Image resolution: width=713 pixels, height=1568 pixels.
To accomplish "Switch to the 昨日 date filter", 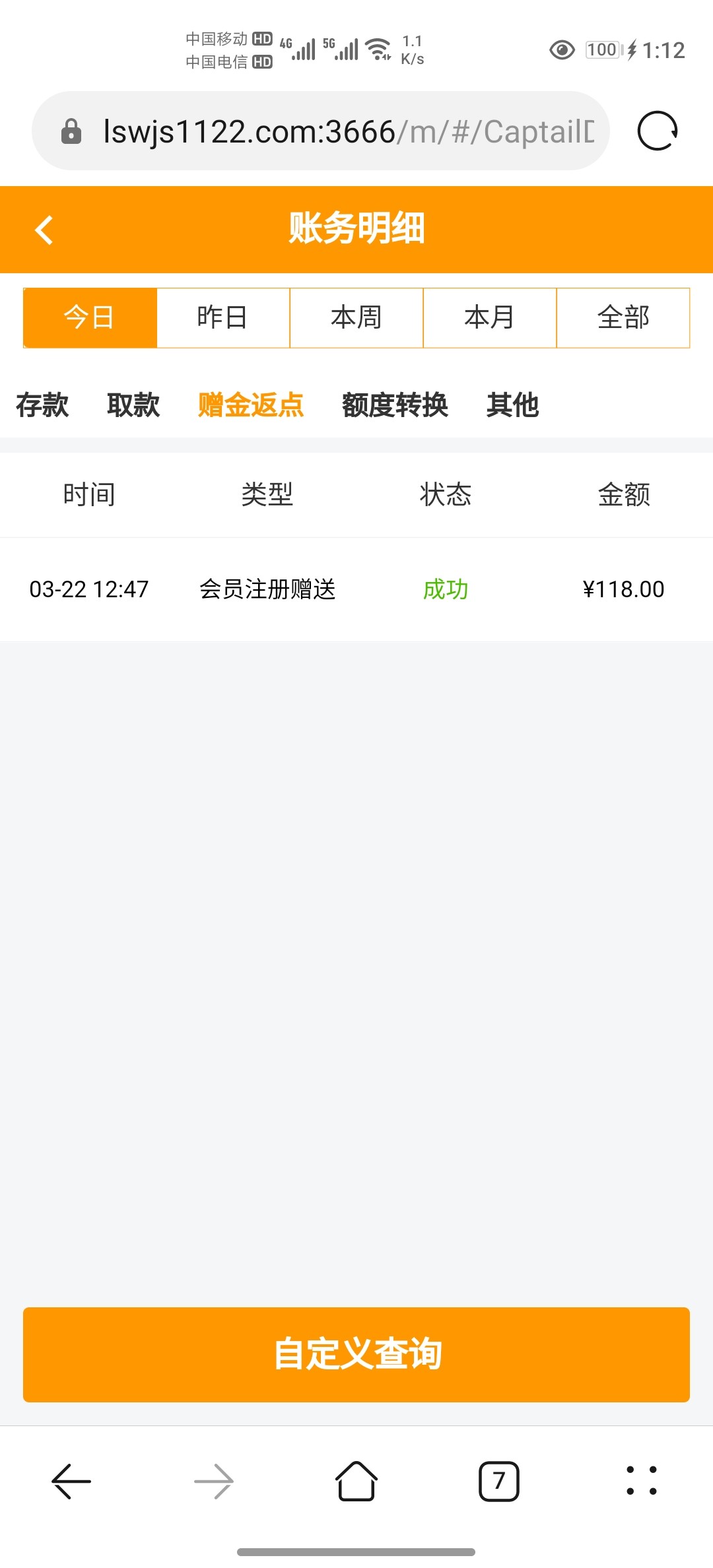I will [x=223, y=317].
